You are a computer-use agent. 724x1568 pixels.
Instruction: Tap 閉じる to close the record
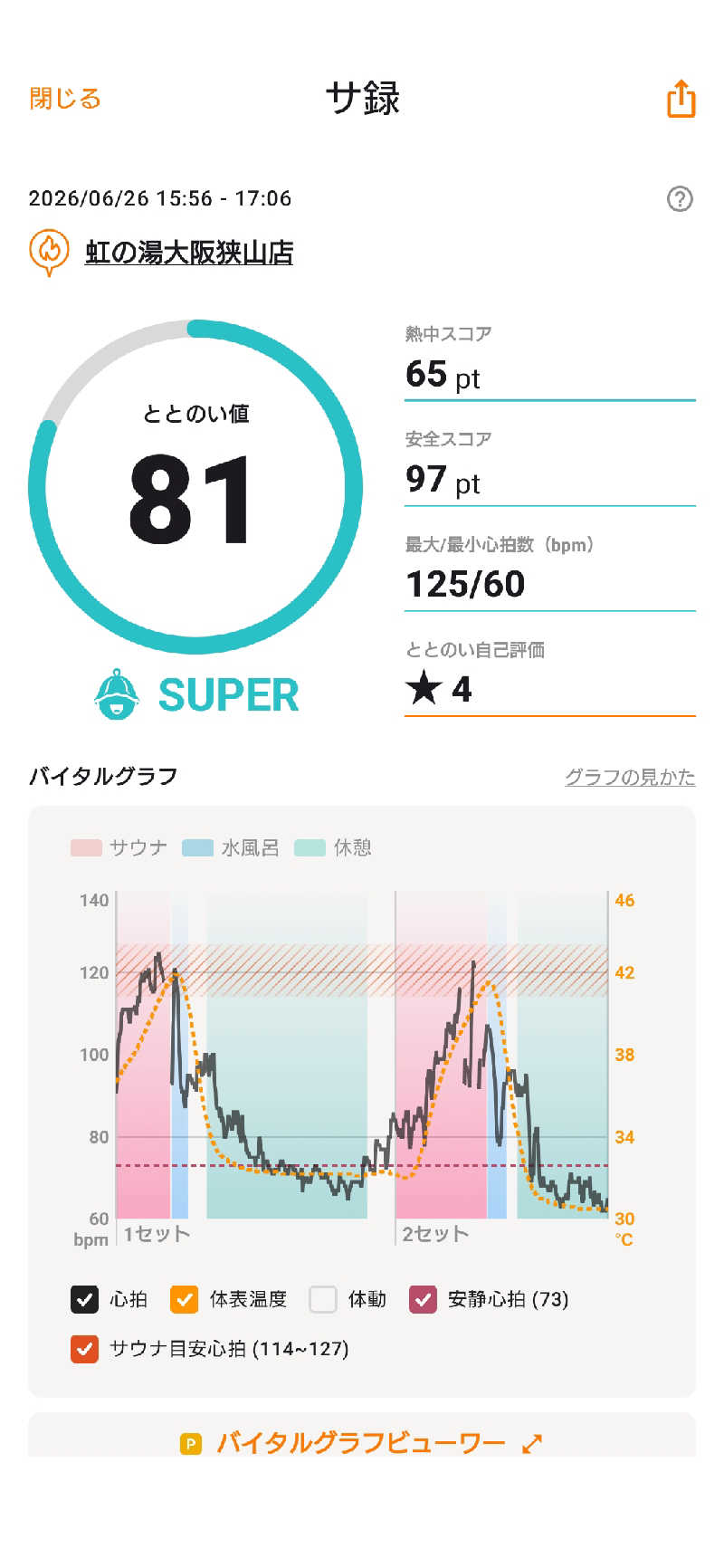click(x=65, y=98)
